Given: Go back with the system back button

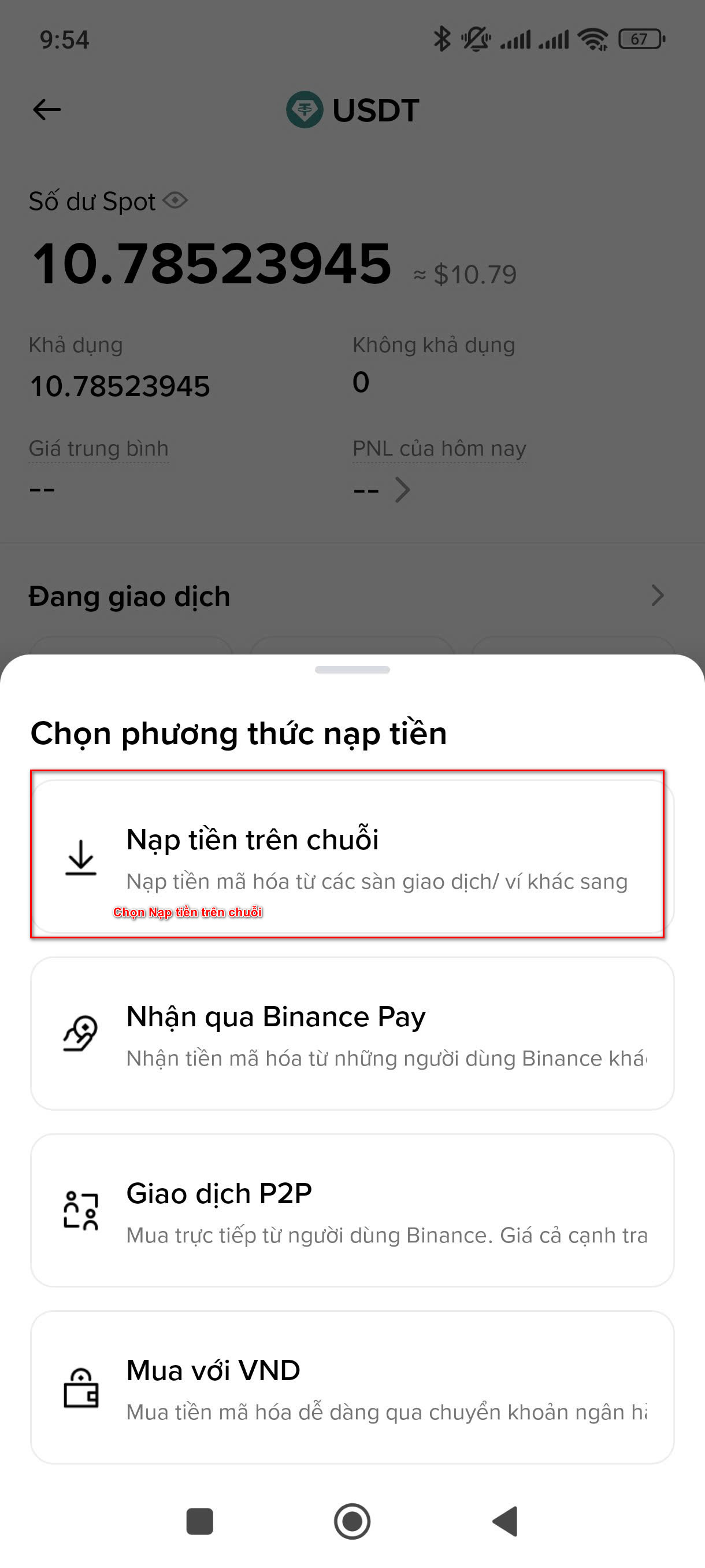Looking at the screenshot, I should [505, 1521].
